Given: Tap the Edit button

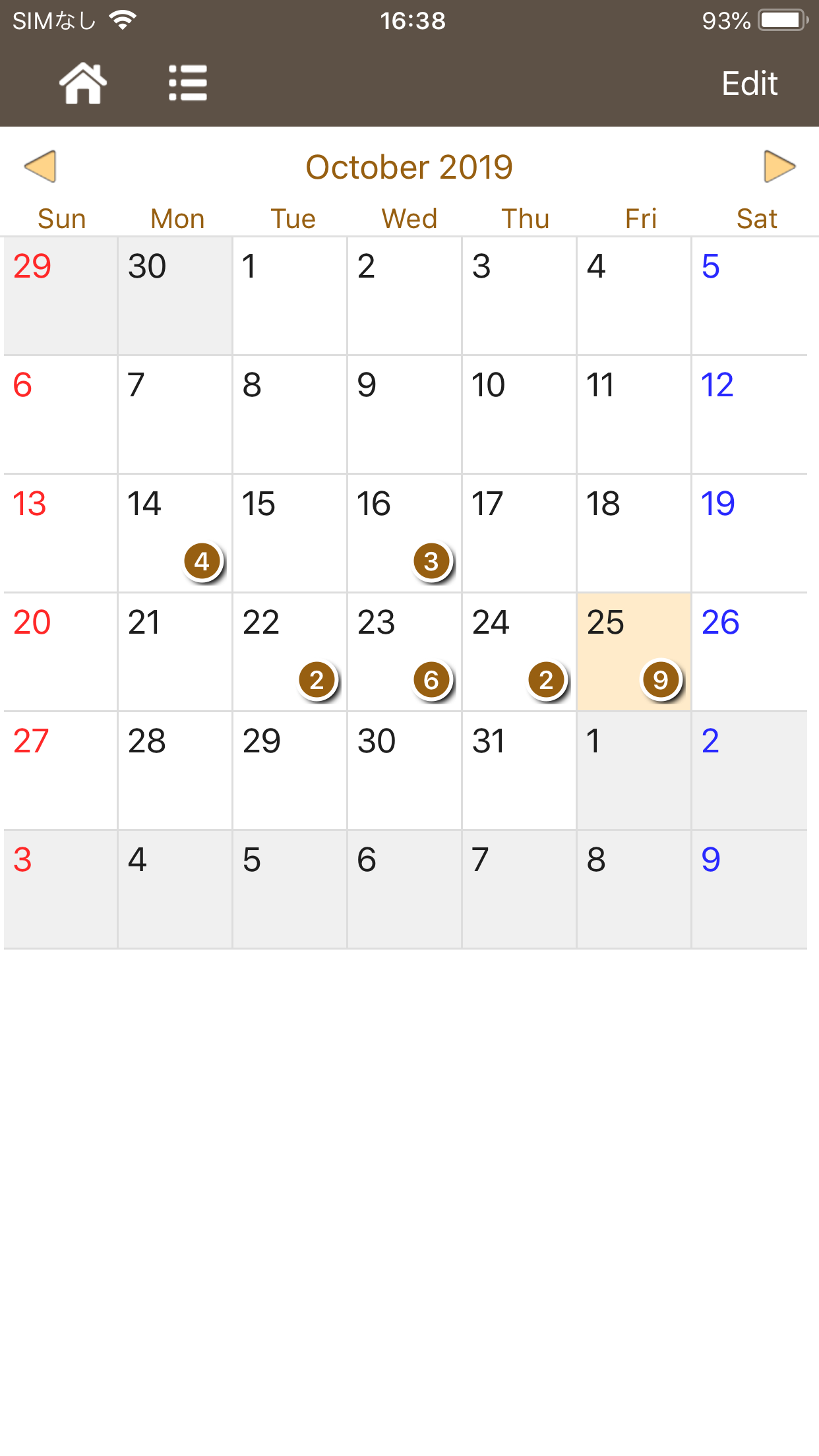Looking at the screenshot, I should 750,83.
